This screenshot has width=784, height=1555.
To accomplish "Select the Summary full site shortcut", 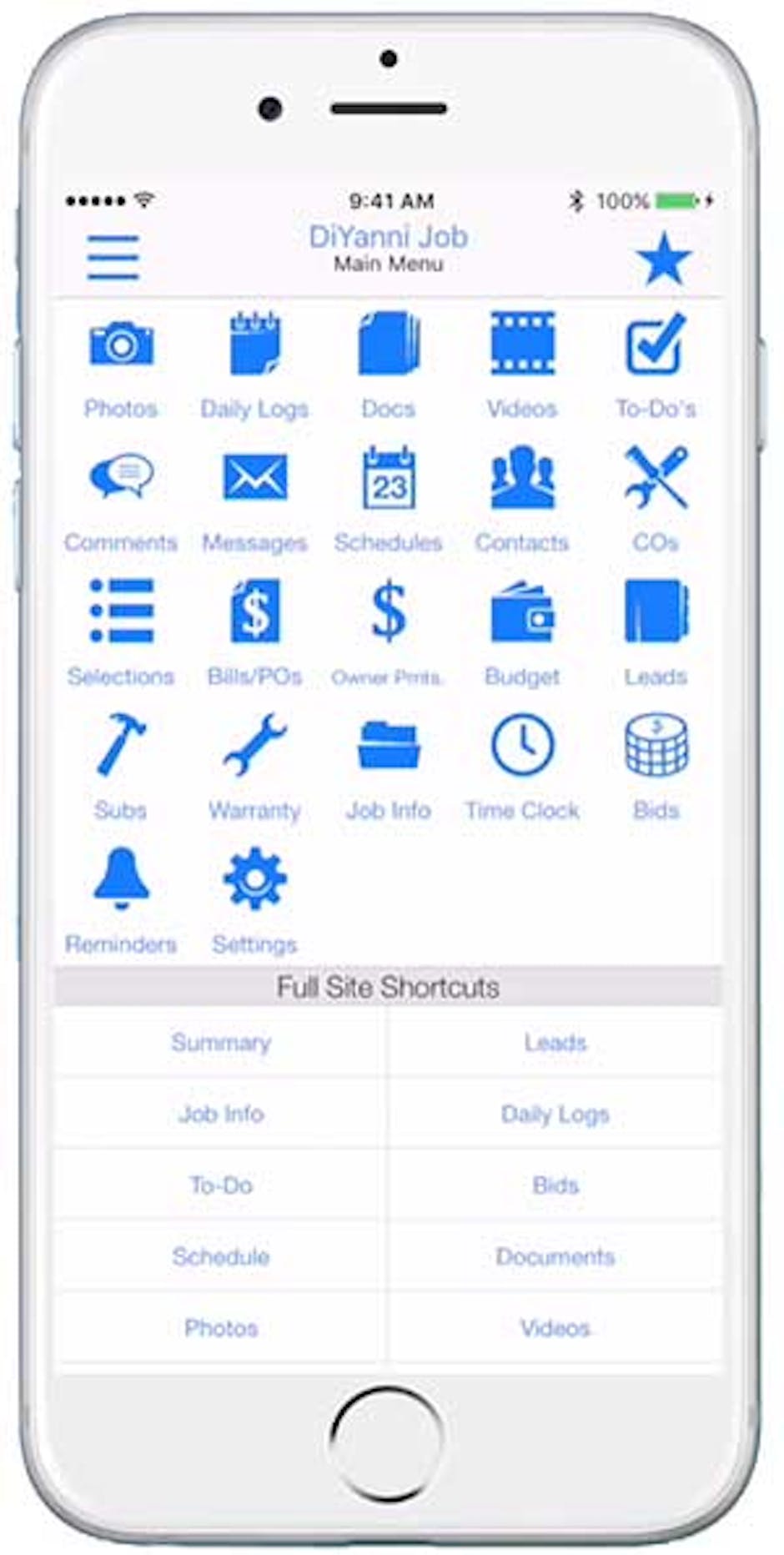I will click(221, 1043).
